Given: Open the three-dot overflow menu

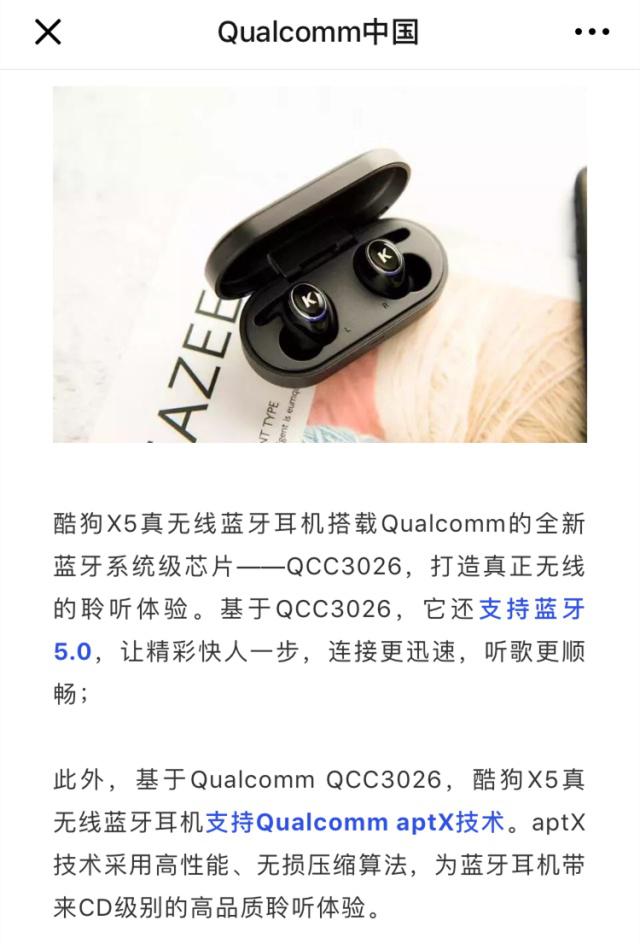Looking at the screenshot, I should click(591, 33).
